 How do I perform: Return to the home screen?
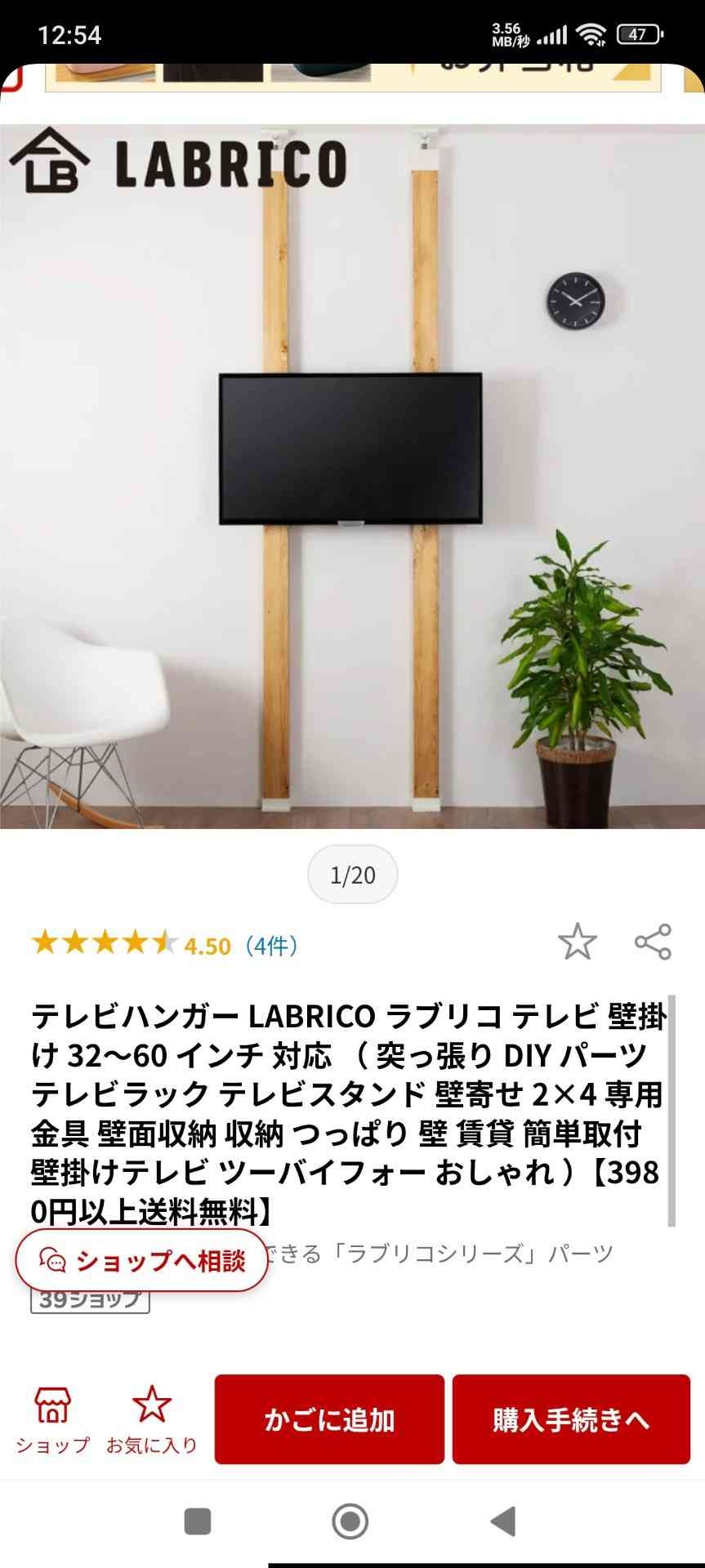pos(350,1521)
